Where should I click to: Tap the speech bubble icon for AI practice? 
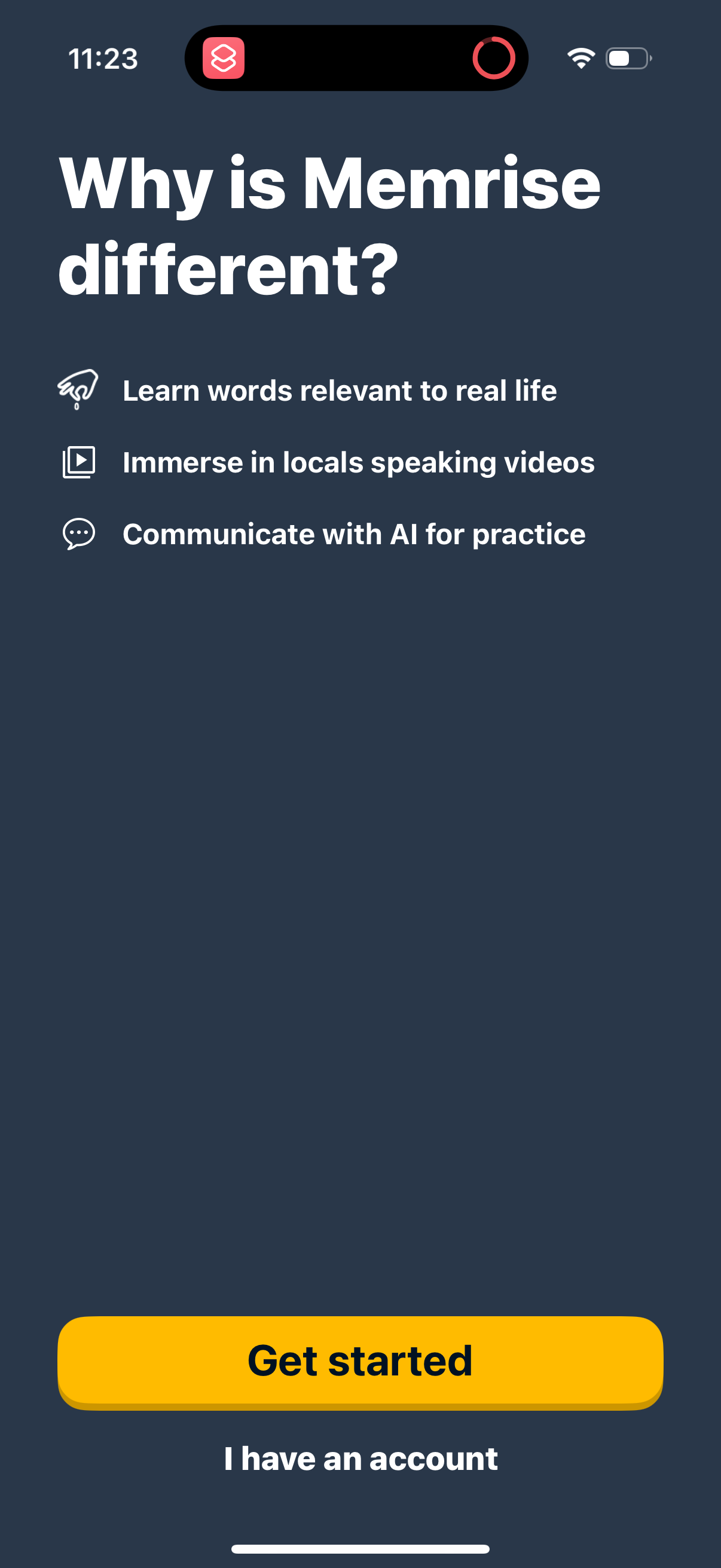[x=78, y=533]
